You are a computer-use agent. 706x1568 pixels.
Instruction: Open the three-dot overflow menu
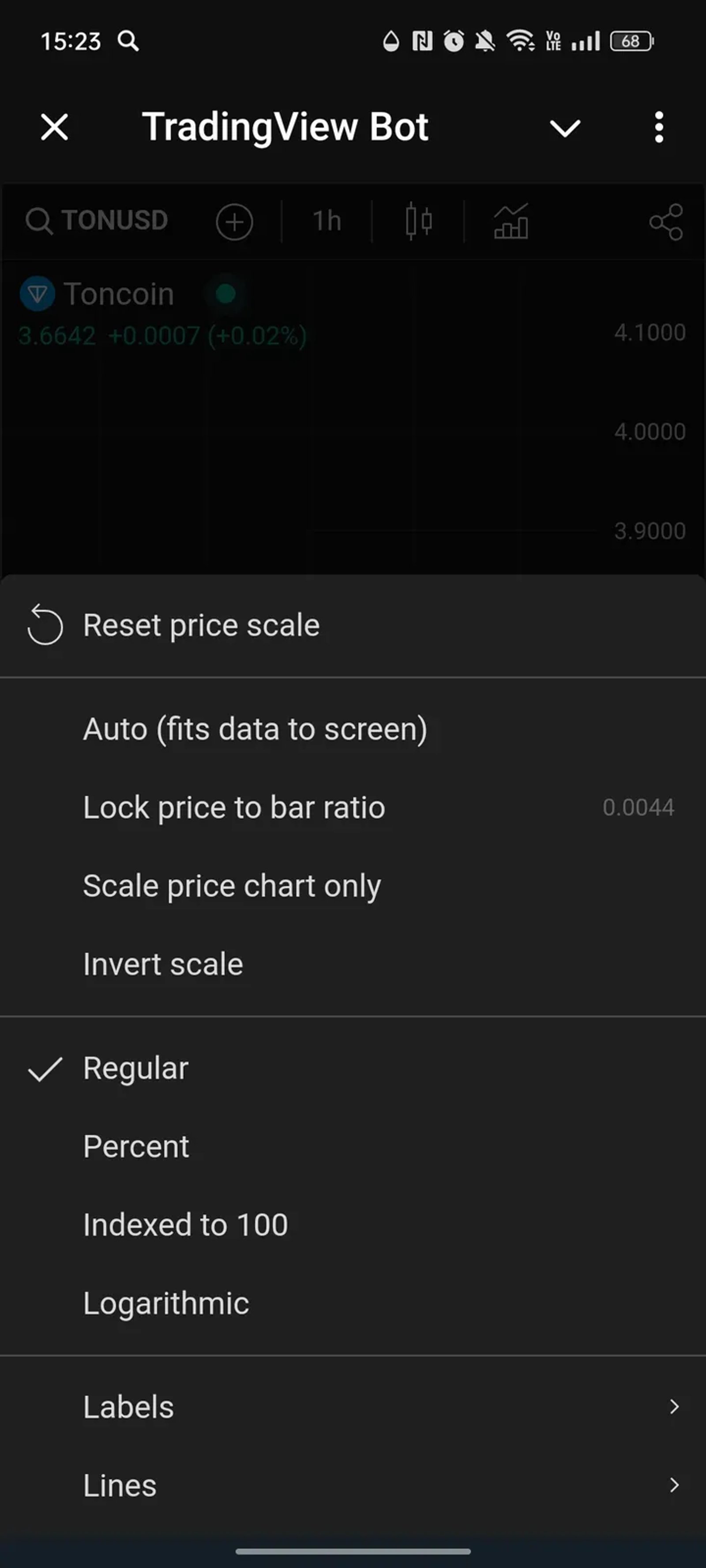pyautogui.click(x=658, y=127)
